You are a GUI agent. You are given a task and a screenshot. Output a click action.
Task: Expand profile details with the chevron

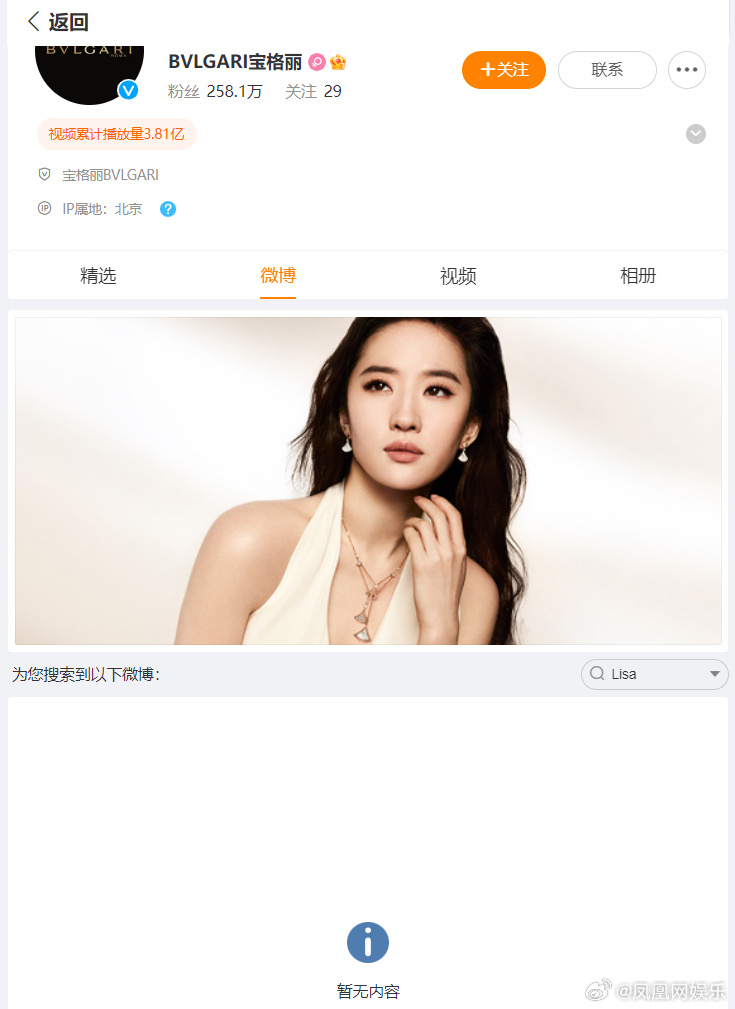(696, 134)
